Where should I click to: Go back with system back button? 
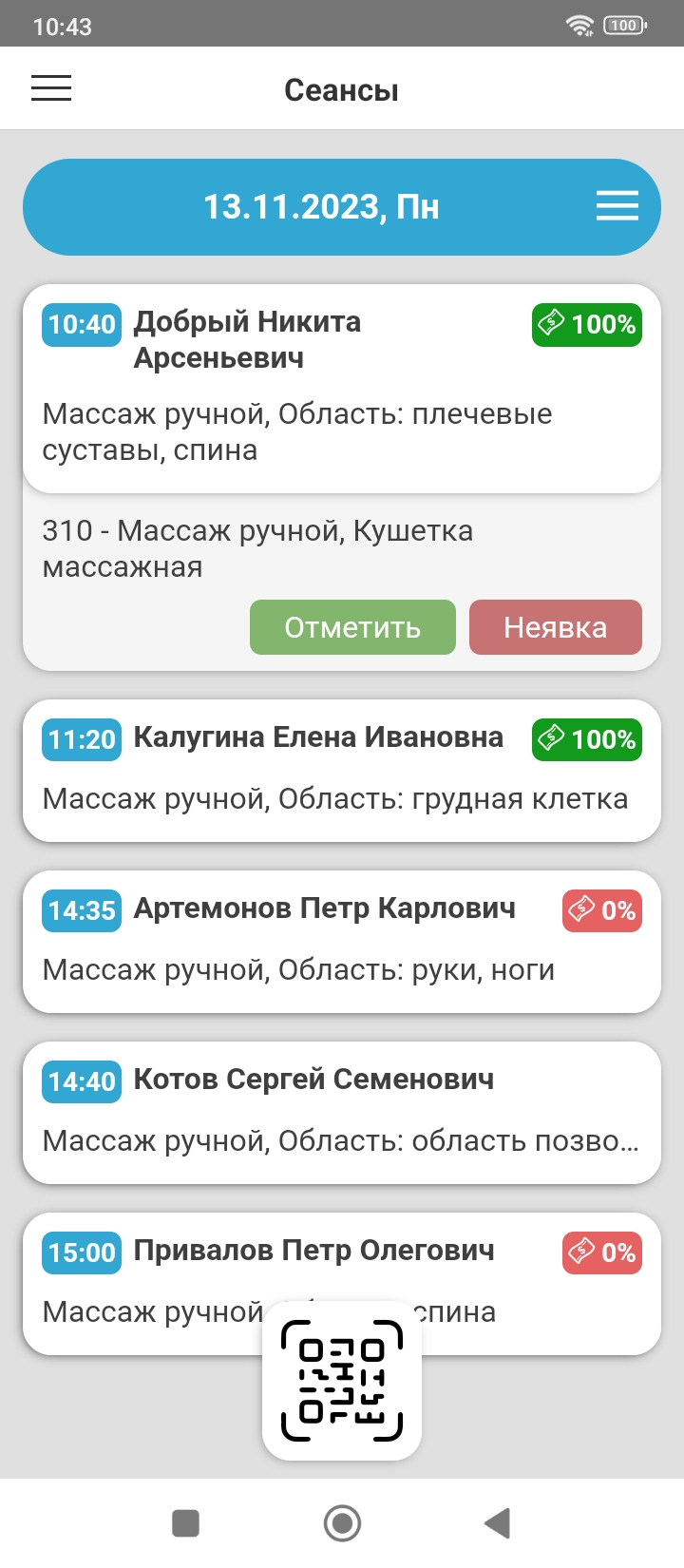497,1523
